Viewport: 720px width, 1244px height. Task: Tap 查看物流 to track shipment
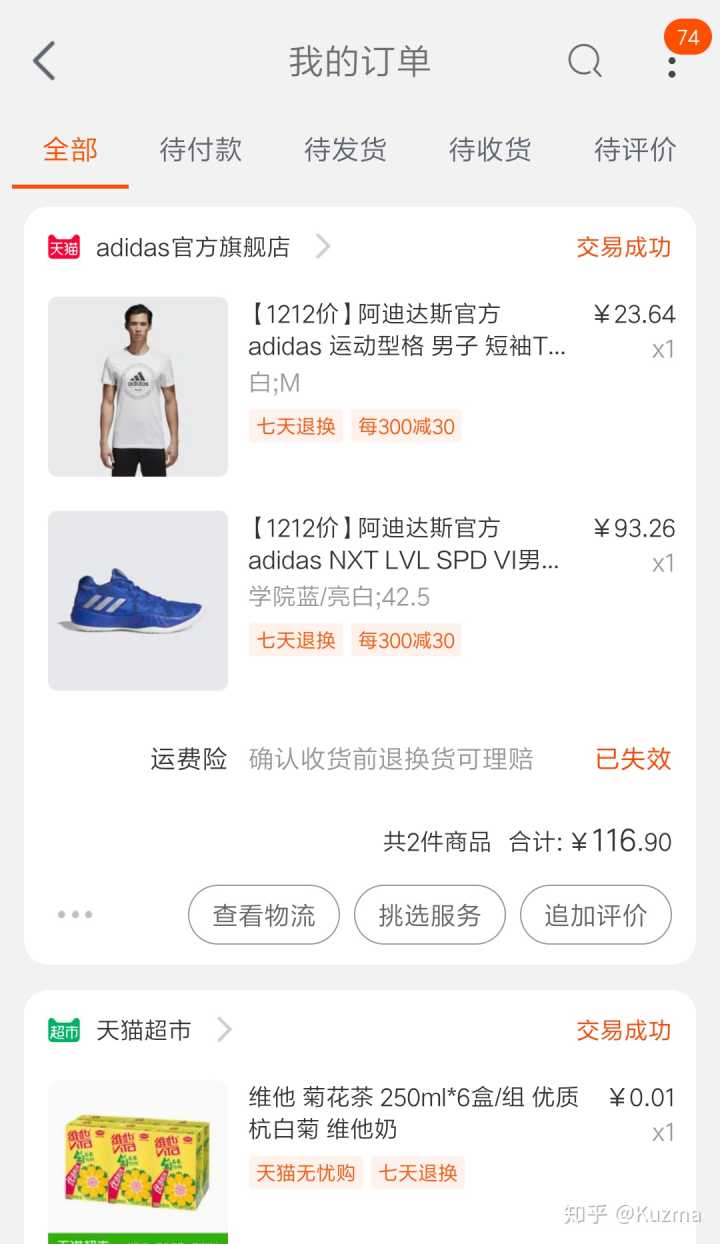tap(264, 915)
